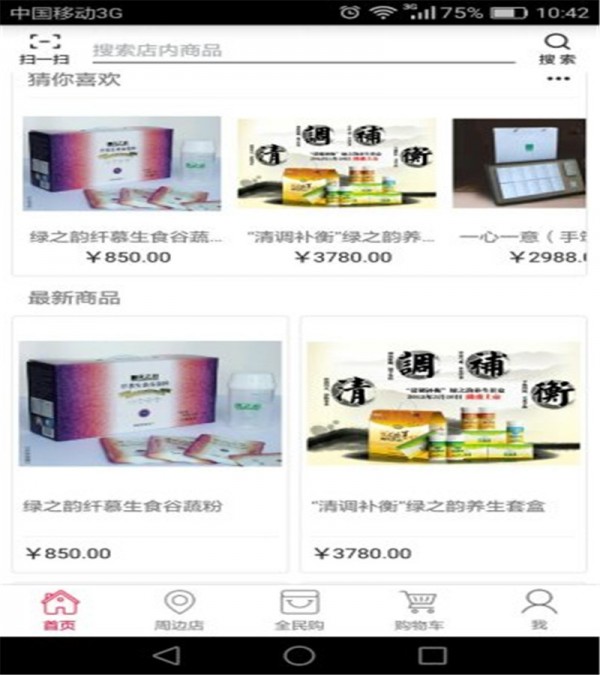Switch to the 首页 tab

[x=59, y=610]
